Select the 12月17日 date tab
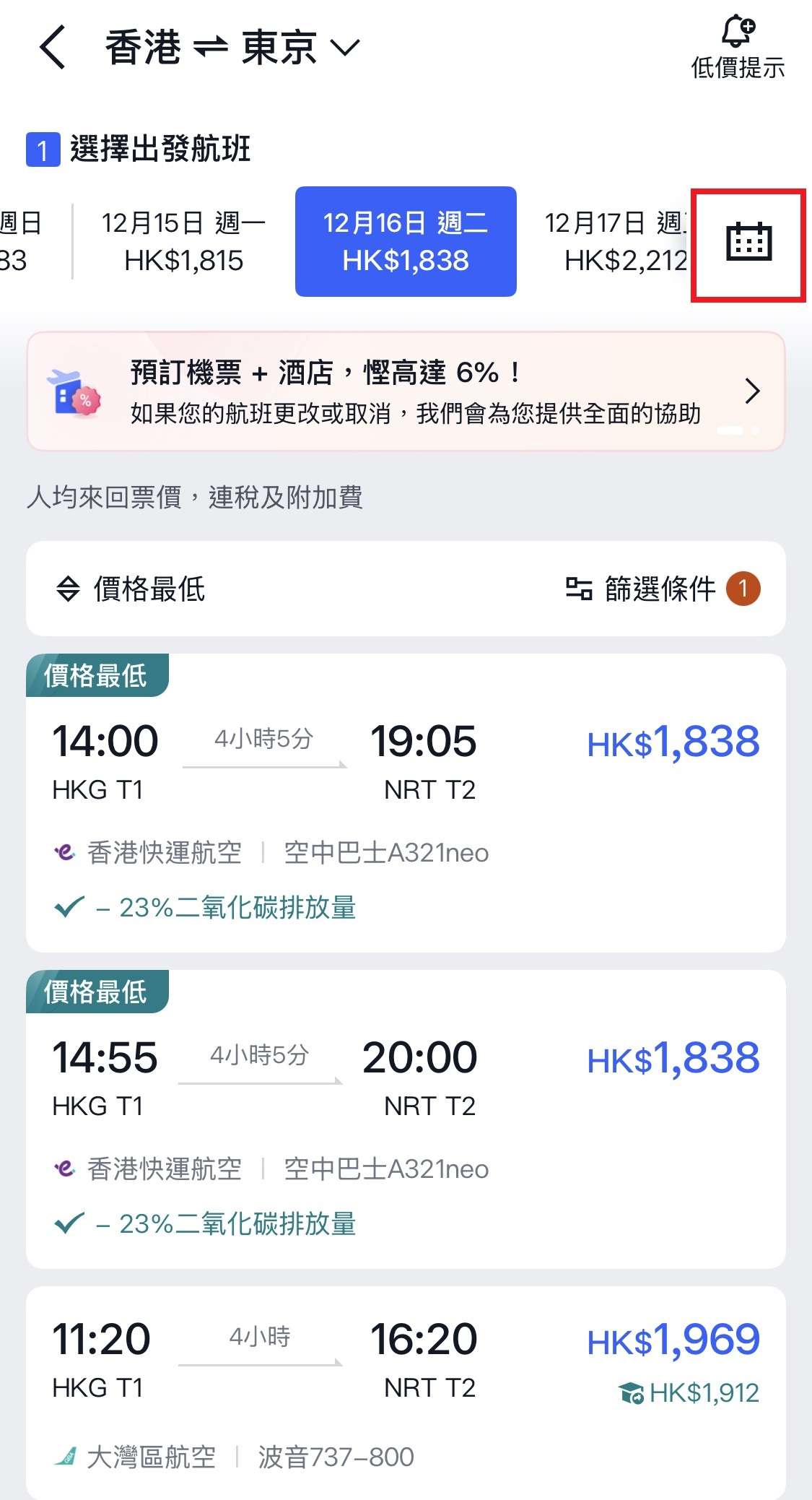 pos(617,241)
